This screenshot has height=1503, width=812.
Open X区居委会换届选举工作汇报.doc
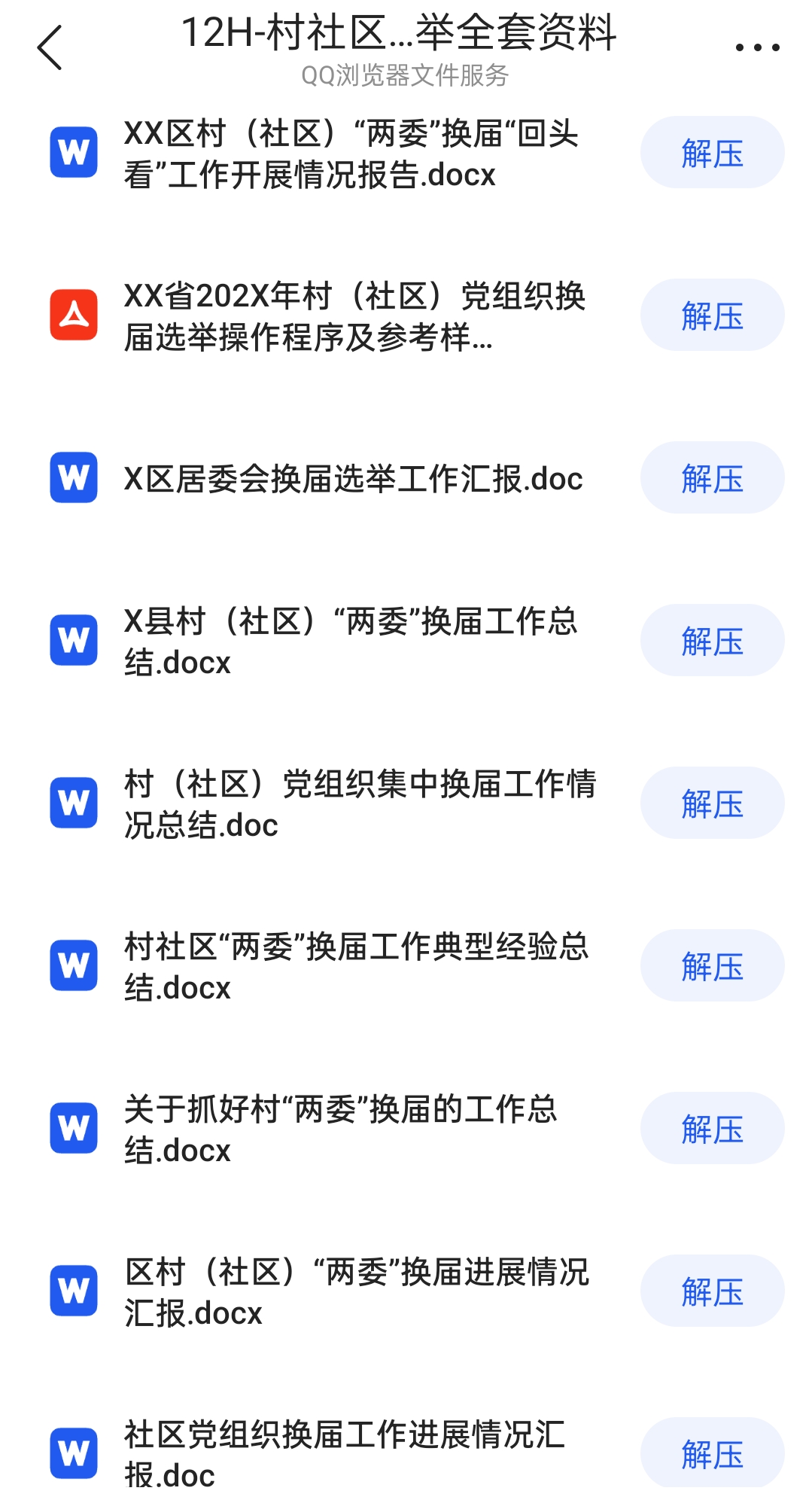pos(353,479)
